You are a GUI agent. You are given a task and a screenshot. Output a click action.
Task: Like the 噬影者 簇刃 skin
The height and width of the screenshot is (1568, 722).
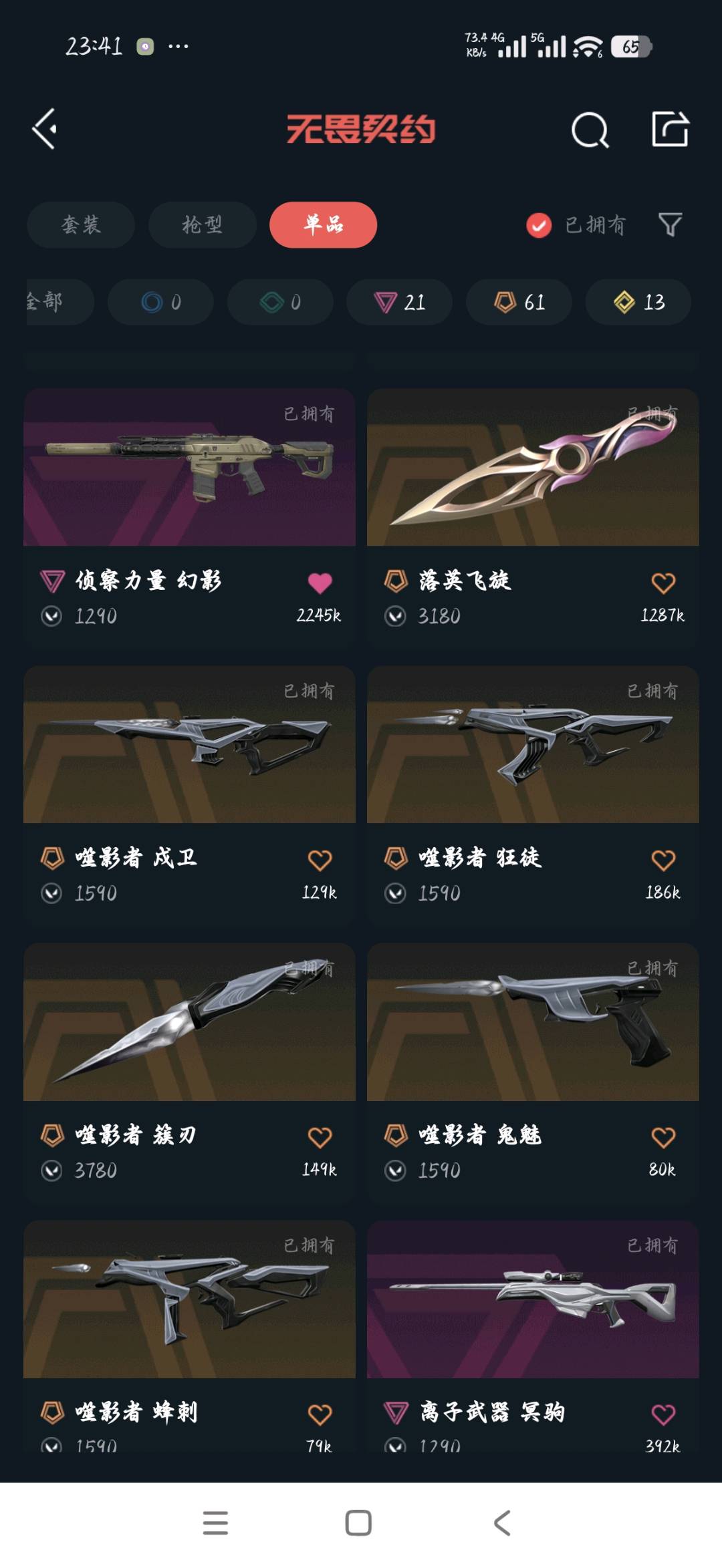click(x=320, y=1137)
